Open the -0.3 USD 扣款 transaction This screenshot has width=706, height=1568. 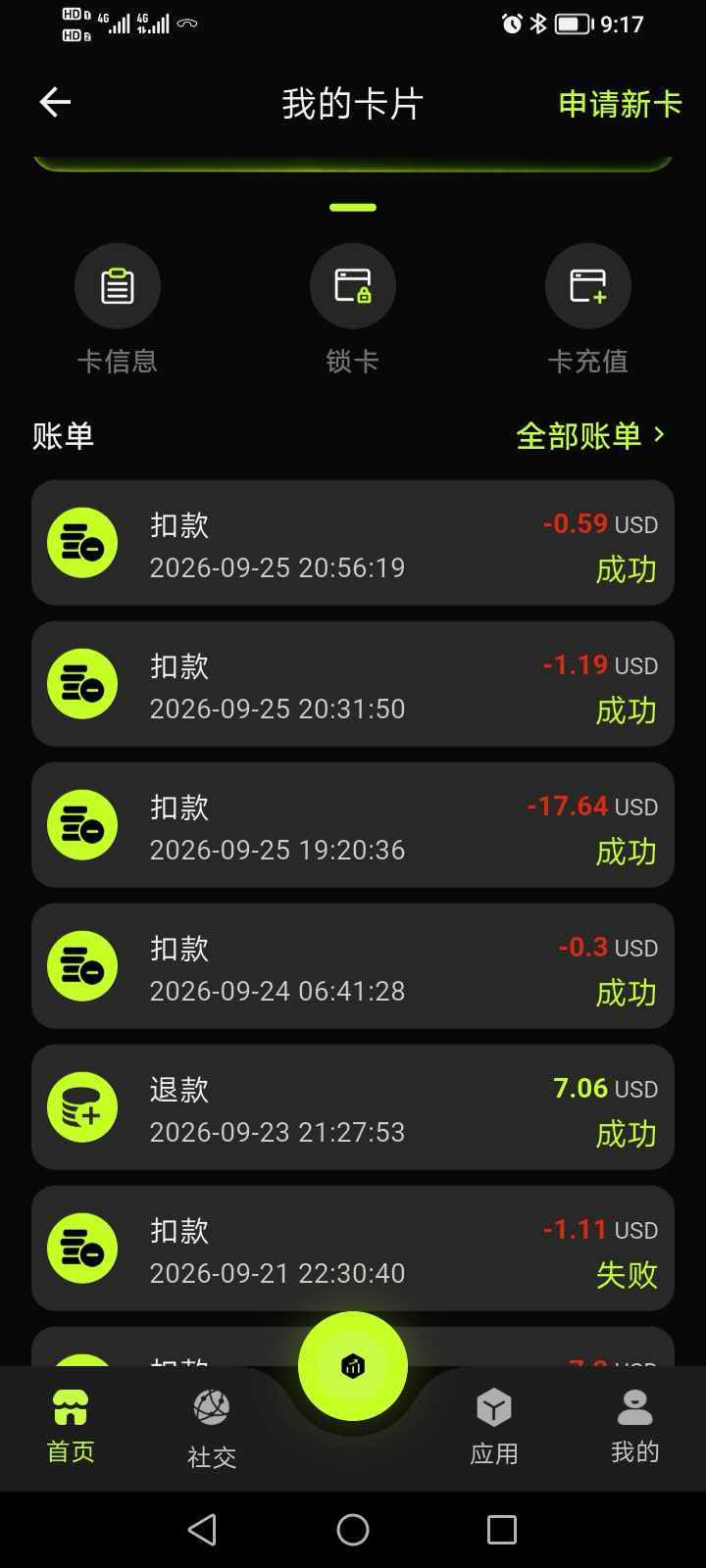(x=353, y=966)
